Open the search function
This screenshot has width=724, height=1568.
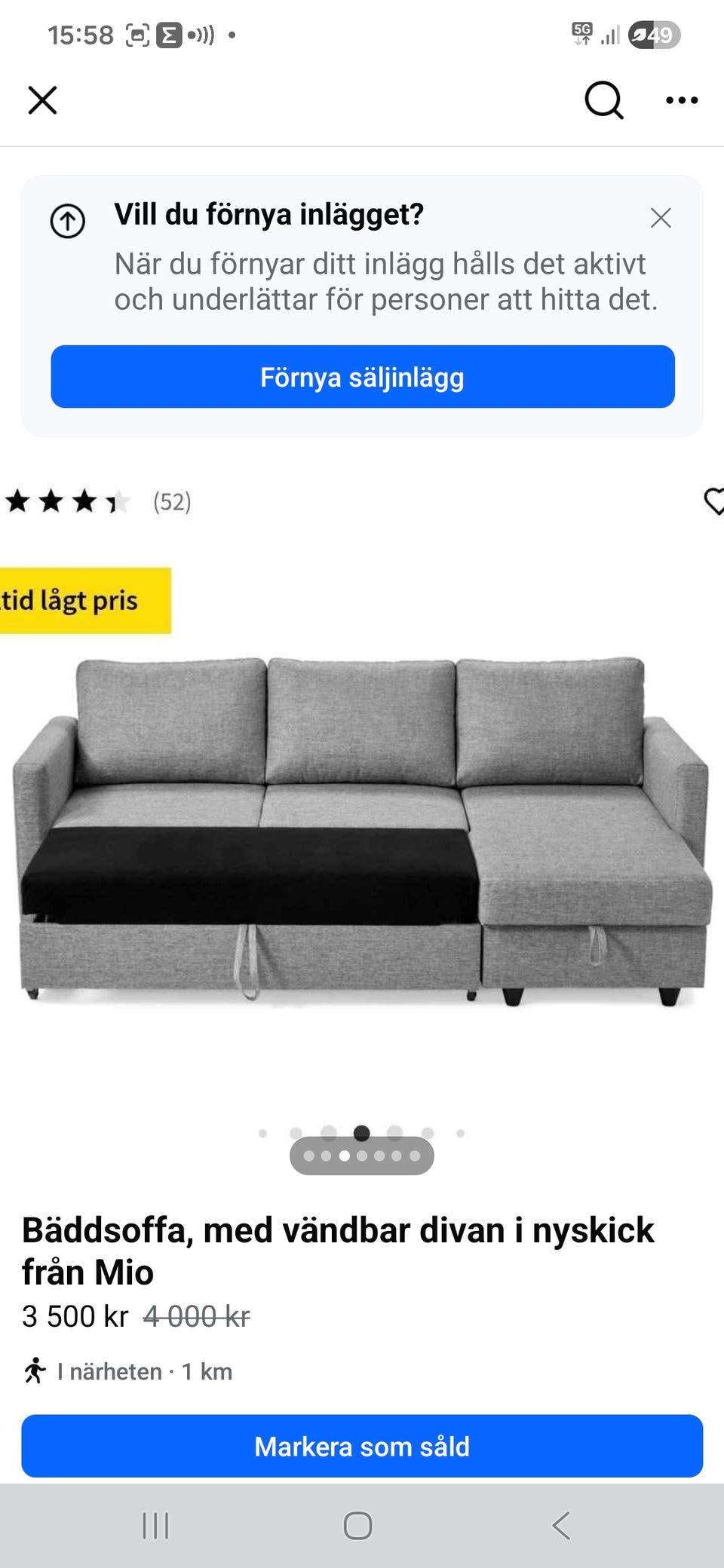(603, 100)
